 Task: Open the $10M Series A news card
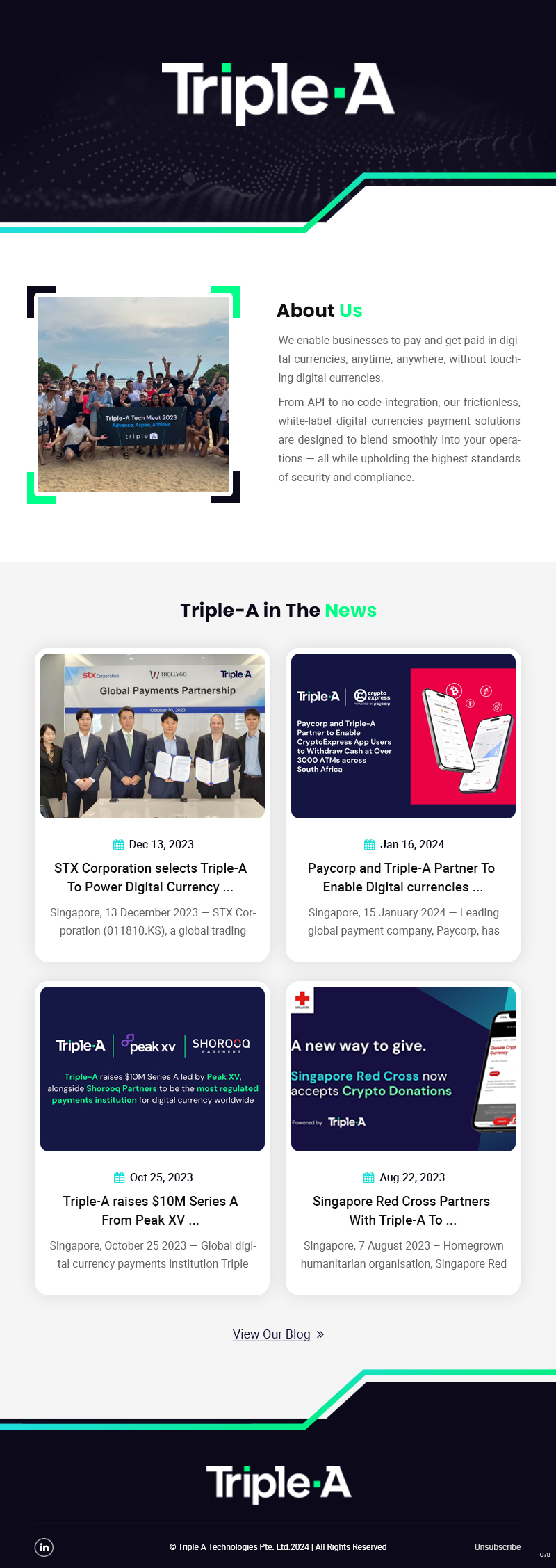pos(150,1210)
